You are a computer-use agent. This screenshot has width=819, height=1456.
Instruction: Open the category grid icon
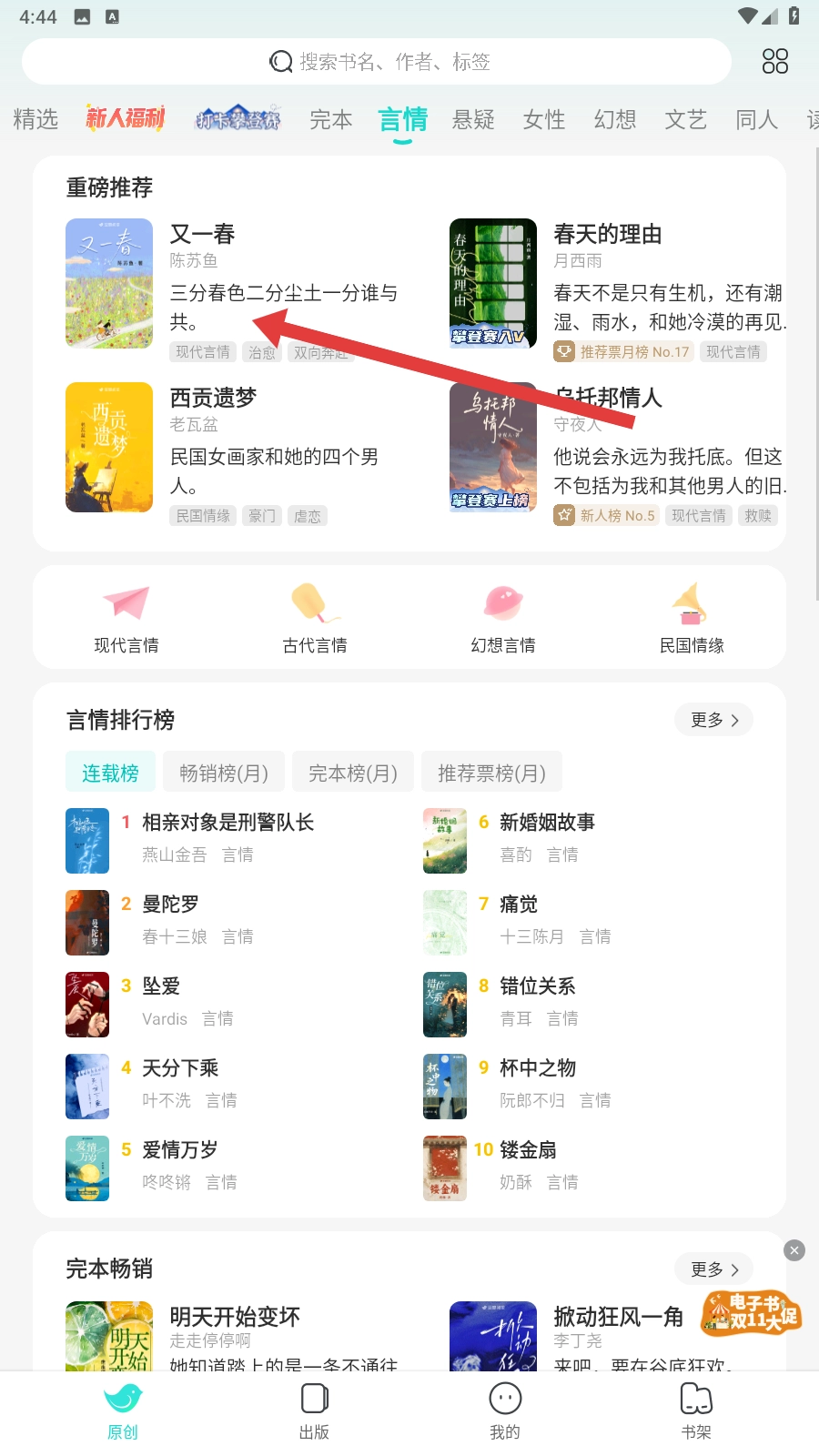point(774,62)
